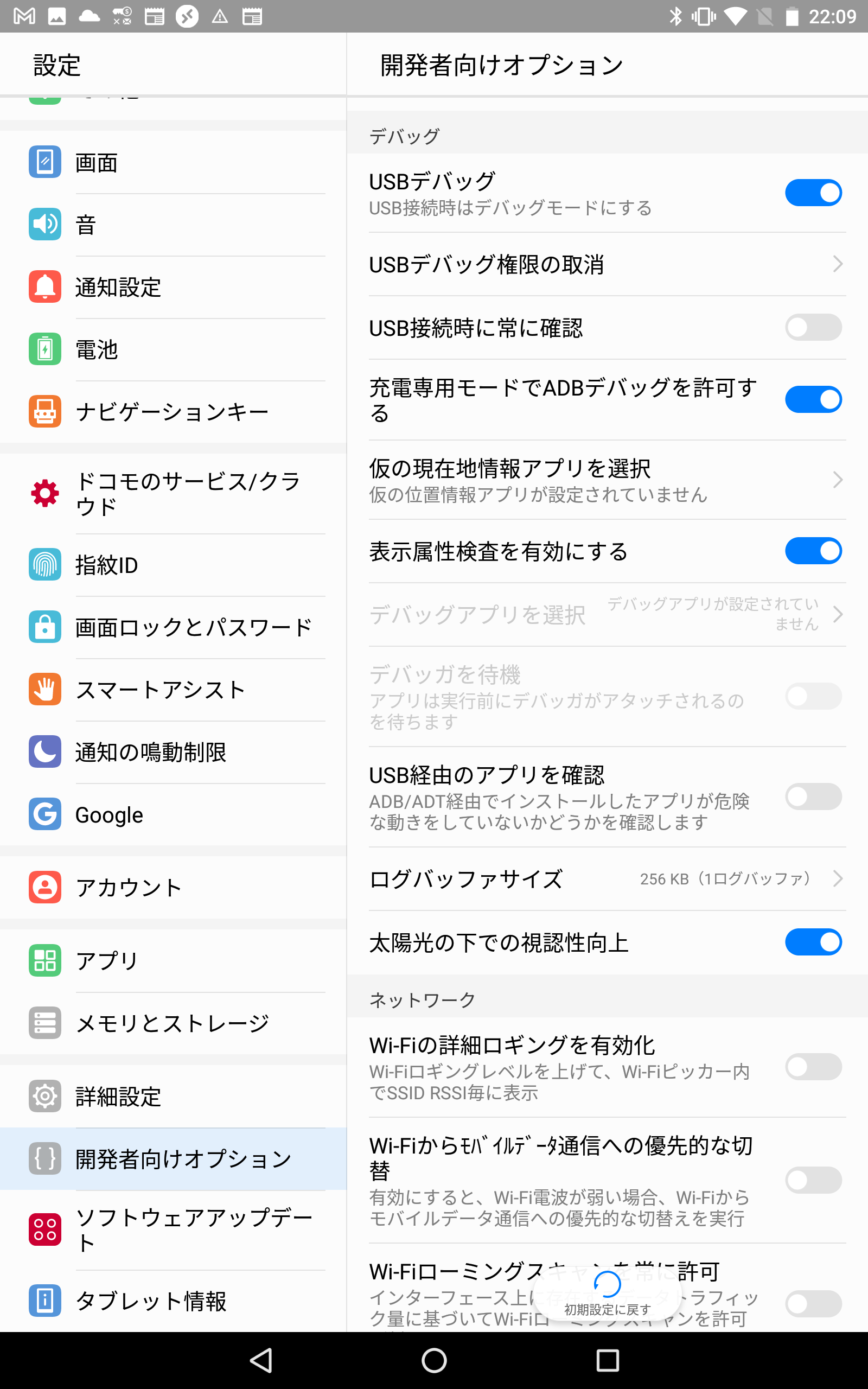
Task: Enable Wi-Fiの詳細ロギングを有効化
Action: pyautogui.click(x=813, y=1066)
